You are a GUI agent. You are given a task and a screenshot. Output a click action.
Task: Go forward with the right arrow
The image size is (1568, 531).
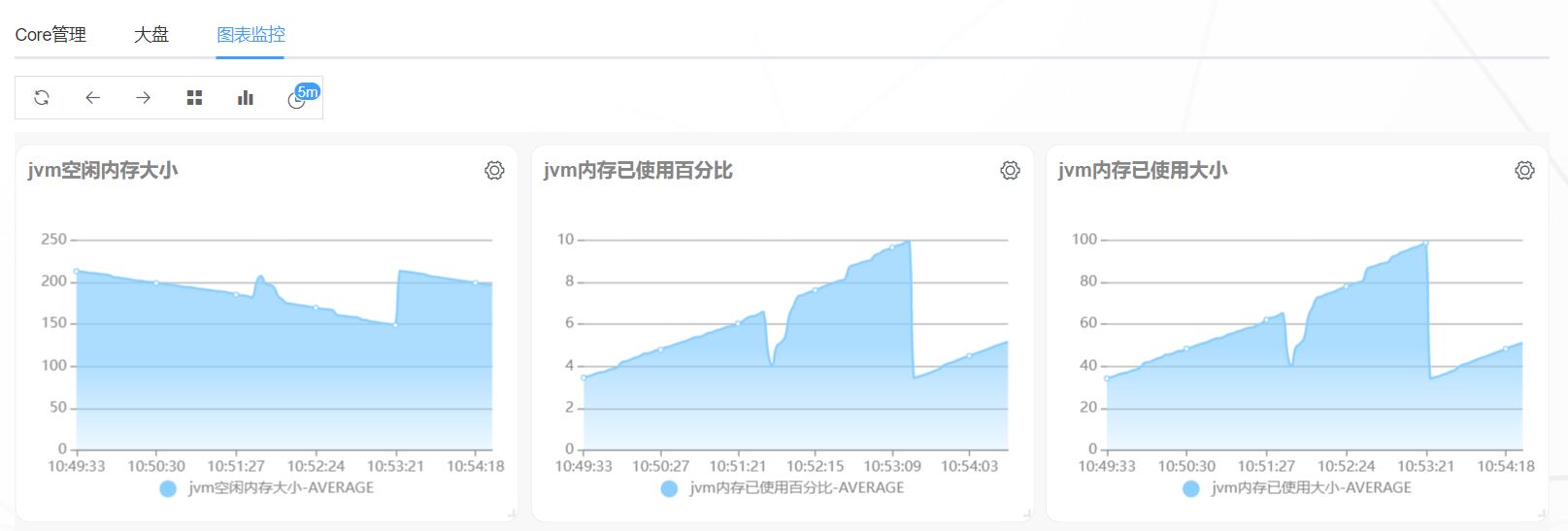click(143, 98)
